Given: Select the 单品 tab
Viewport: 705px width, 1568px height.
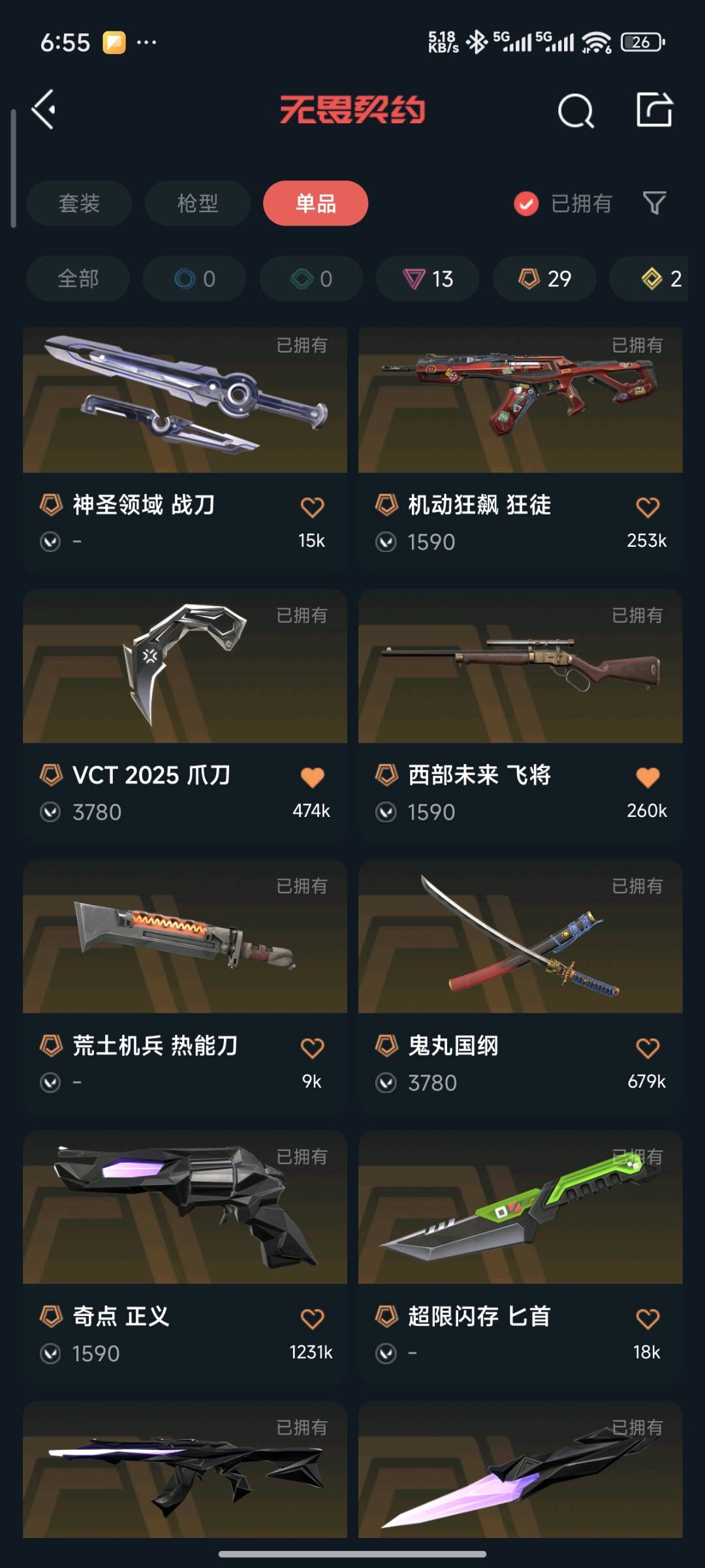Looking at the screenshot, I should (315, 204).
